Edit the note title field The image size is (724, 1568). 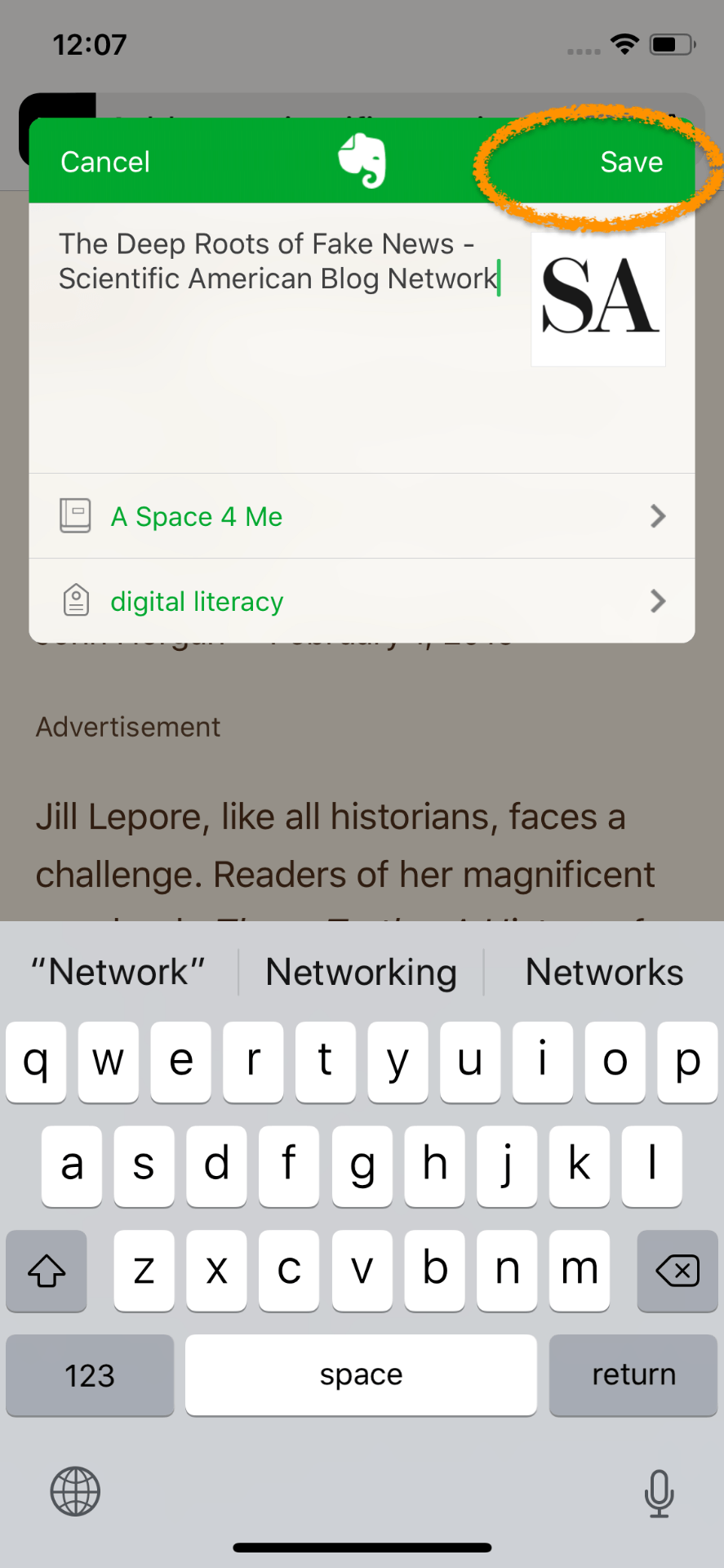point(278,261)
